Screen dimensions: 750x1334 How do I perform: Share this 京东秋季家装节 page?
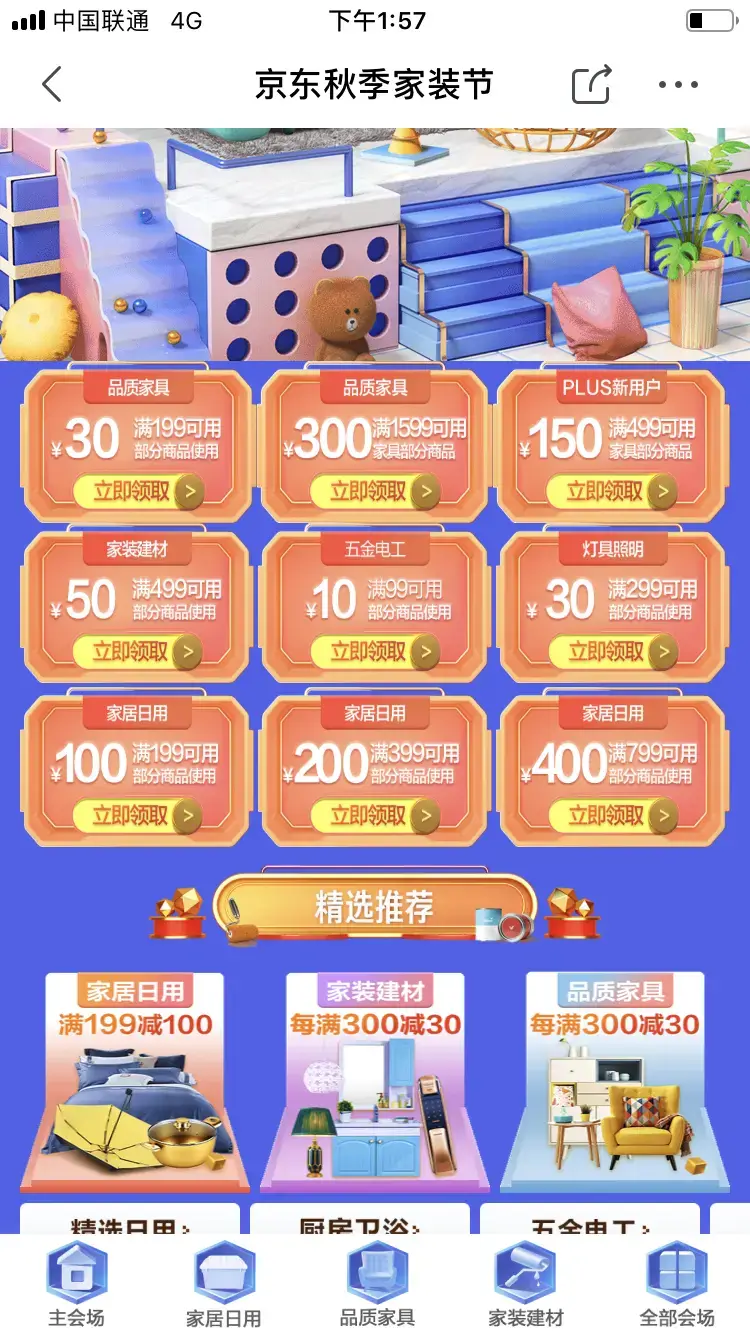[591, 85]
